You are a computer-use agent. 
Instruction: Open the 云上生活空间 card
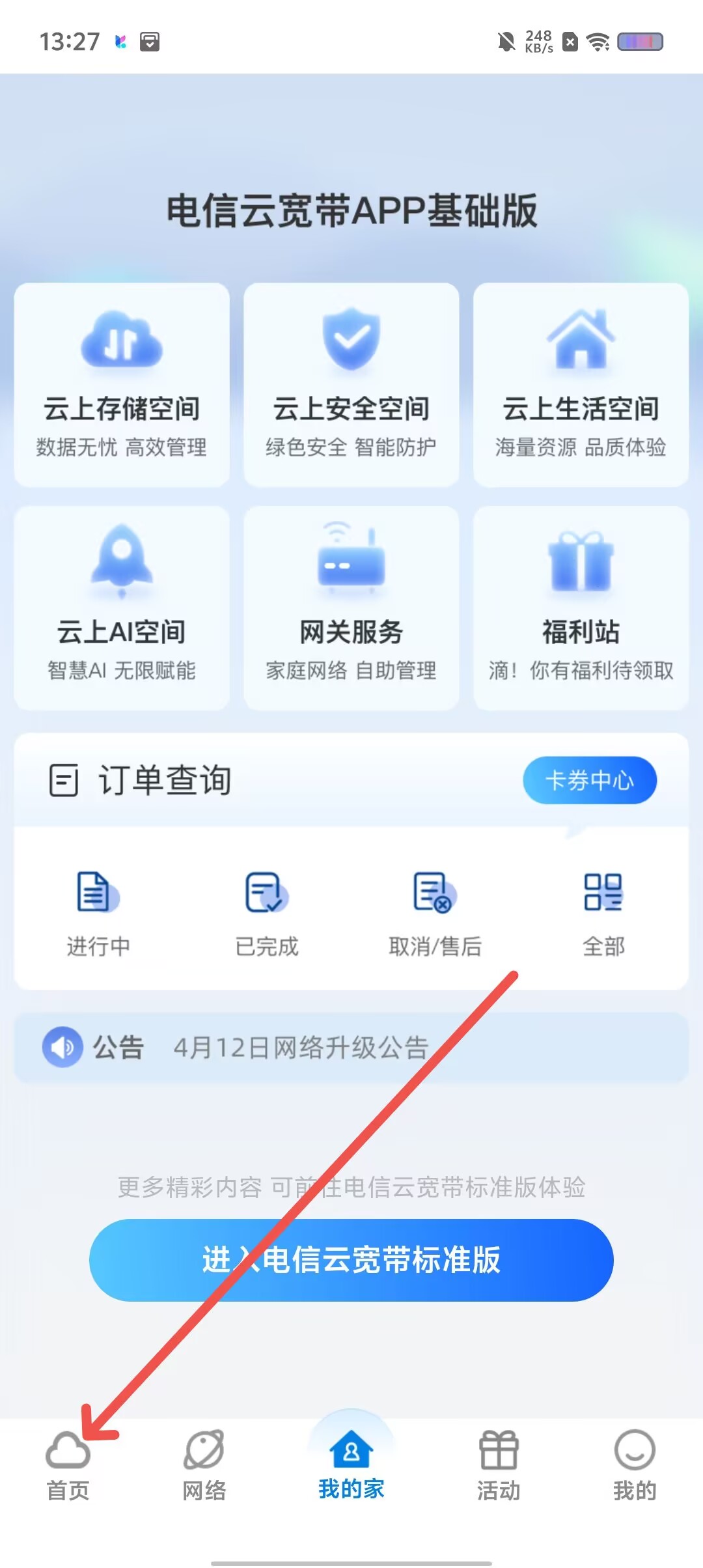[581, 384]
